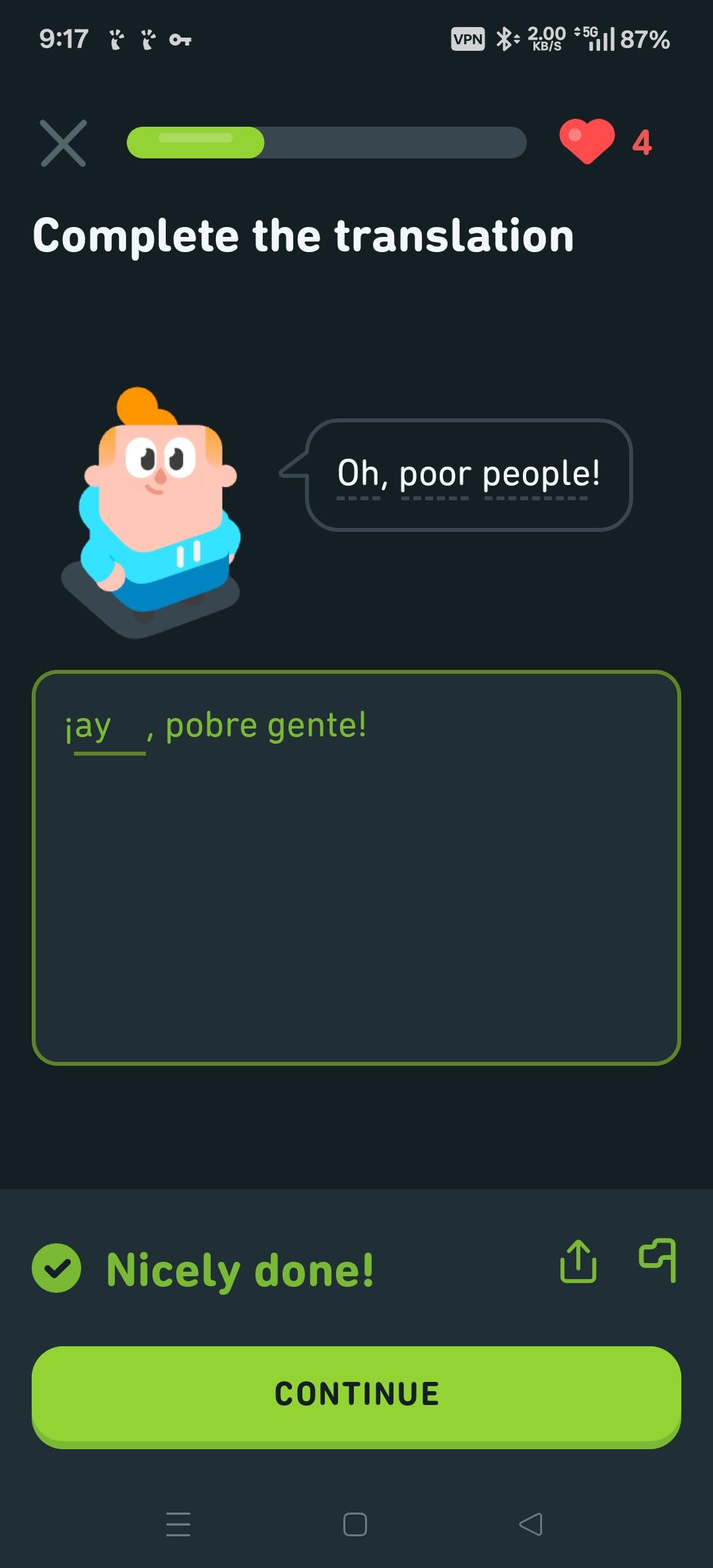Tap the word "people" for a hint
This screenshot has height=1568, width=713.
coord(535,475)
